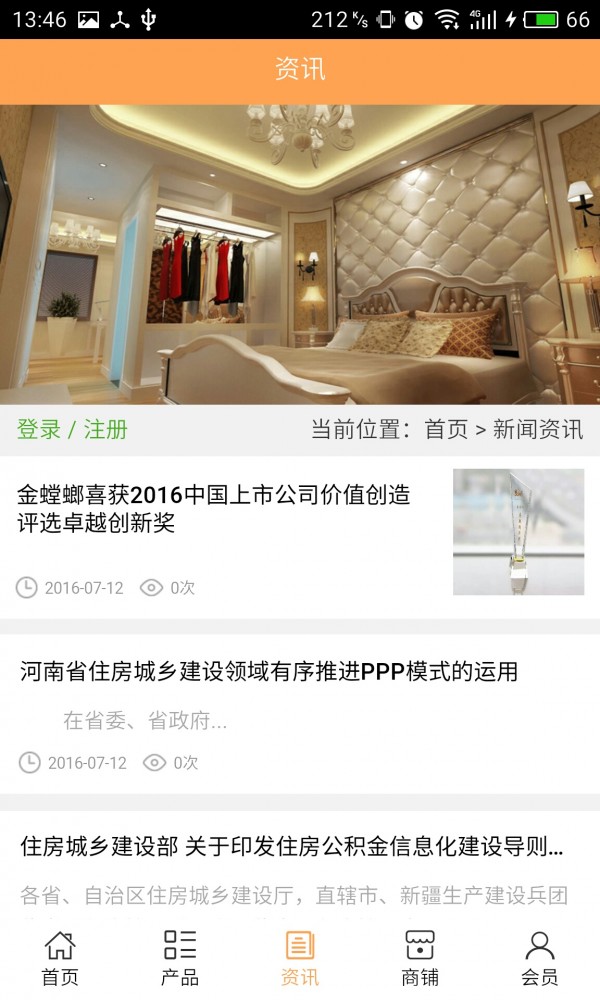Open the 金螳螂喜获2016 award article
This screenshot has width=600, height=1000.
click(x=214, y=508)
